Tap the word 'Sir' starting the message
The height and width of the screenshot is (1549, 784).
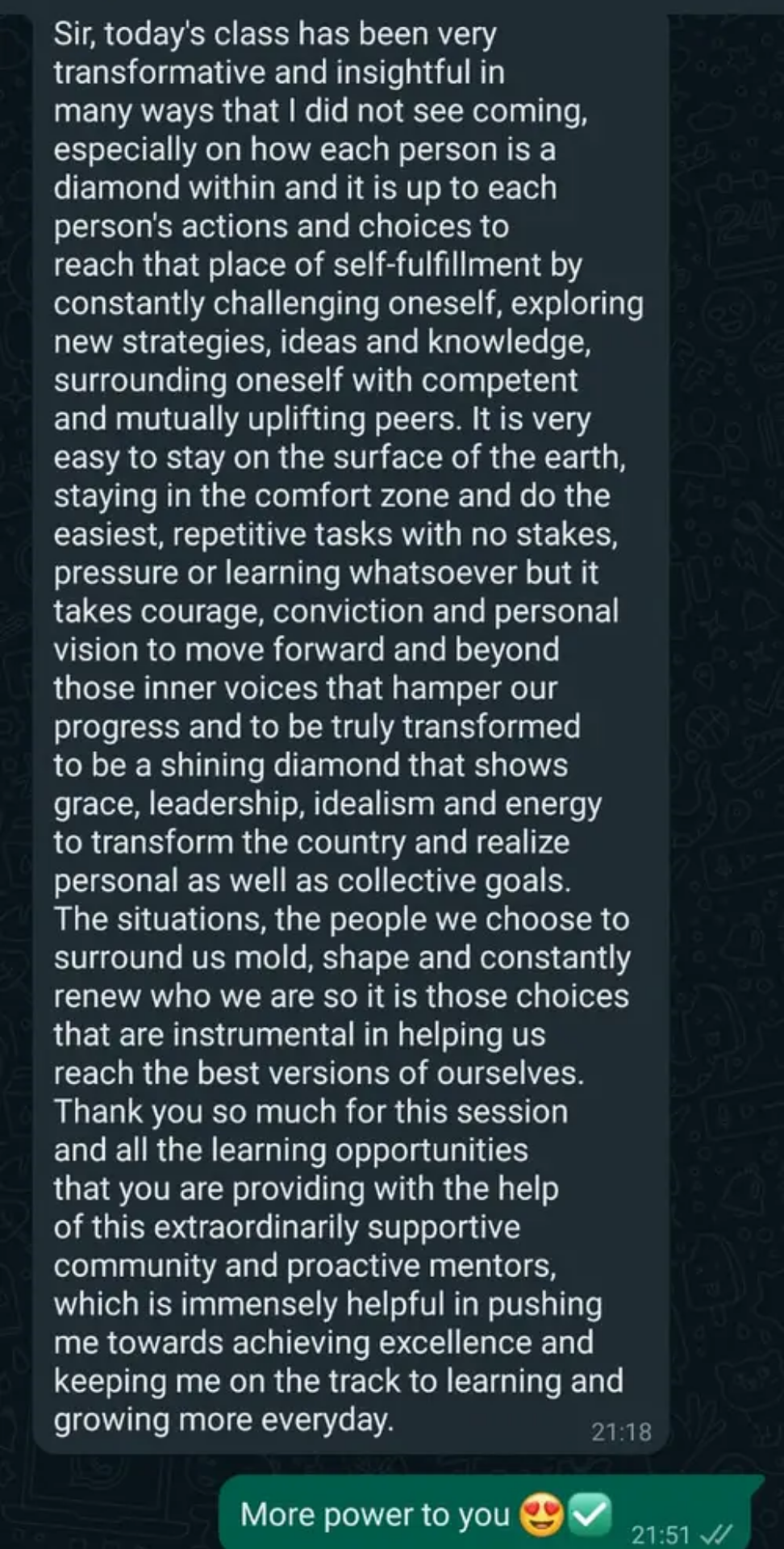point(73,33)
